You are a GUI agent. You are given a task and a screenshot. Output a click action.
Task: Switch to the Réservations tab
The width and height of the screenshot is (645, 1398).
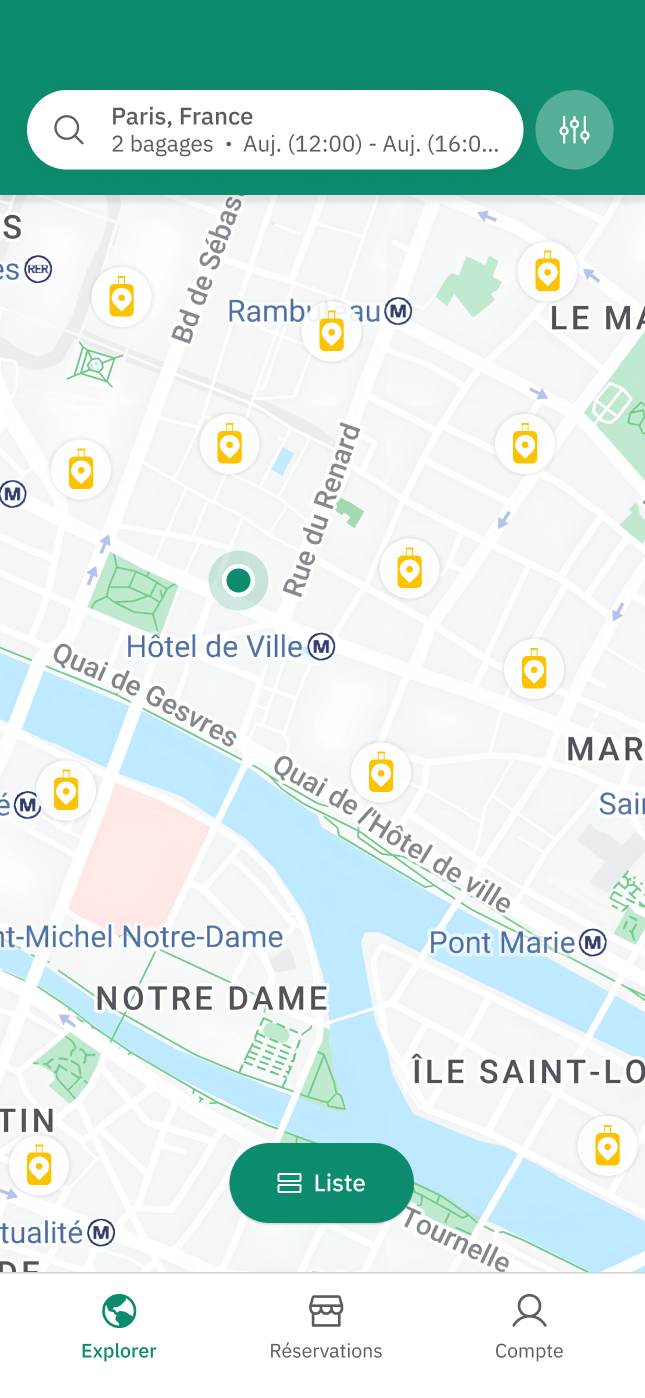point(326,1326)
